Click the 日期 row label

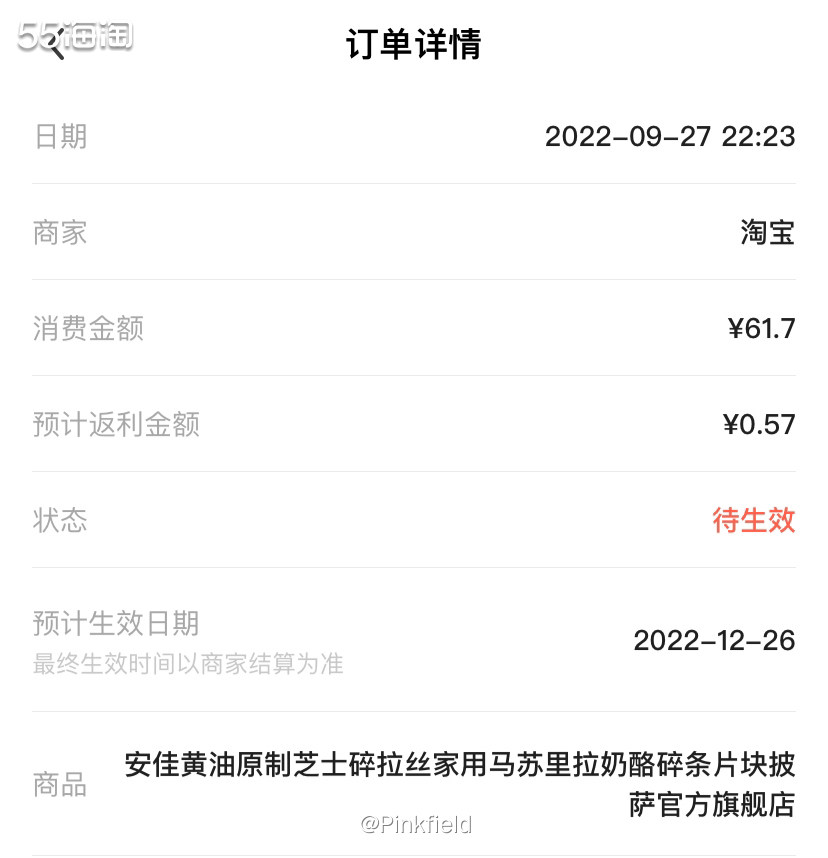[x=60, y=137]
